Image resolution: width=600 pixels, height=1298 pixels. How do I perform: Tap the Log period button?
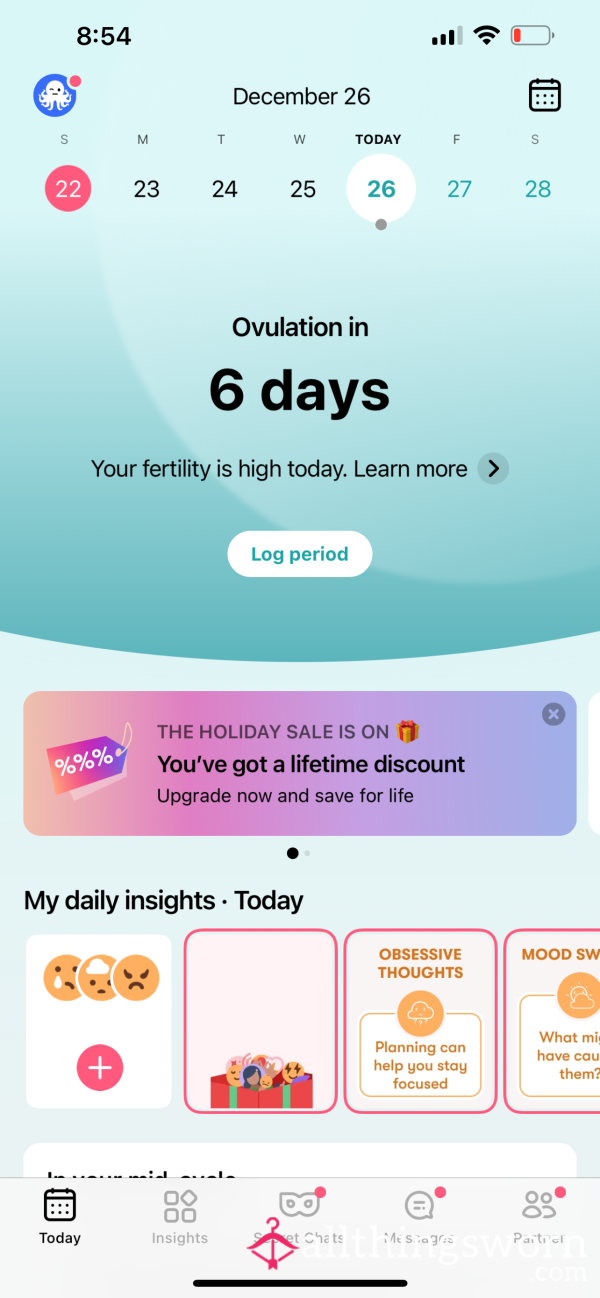coord(300,554)
